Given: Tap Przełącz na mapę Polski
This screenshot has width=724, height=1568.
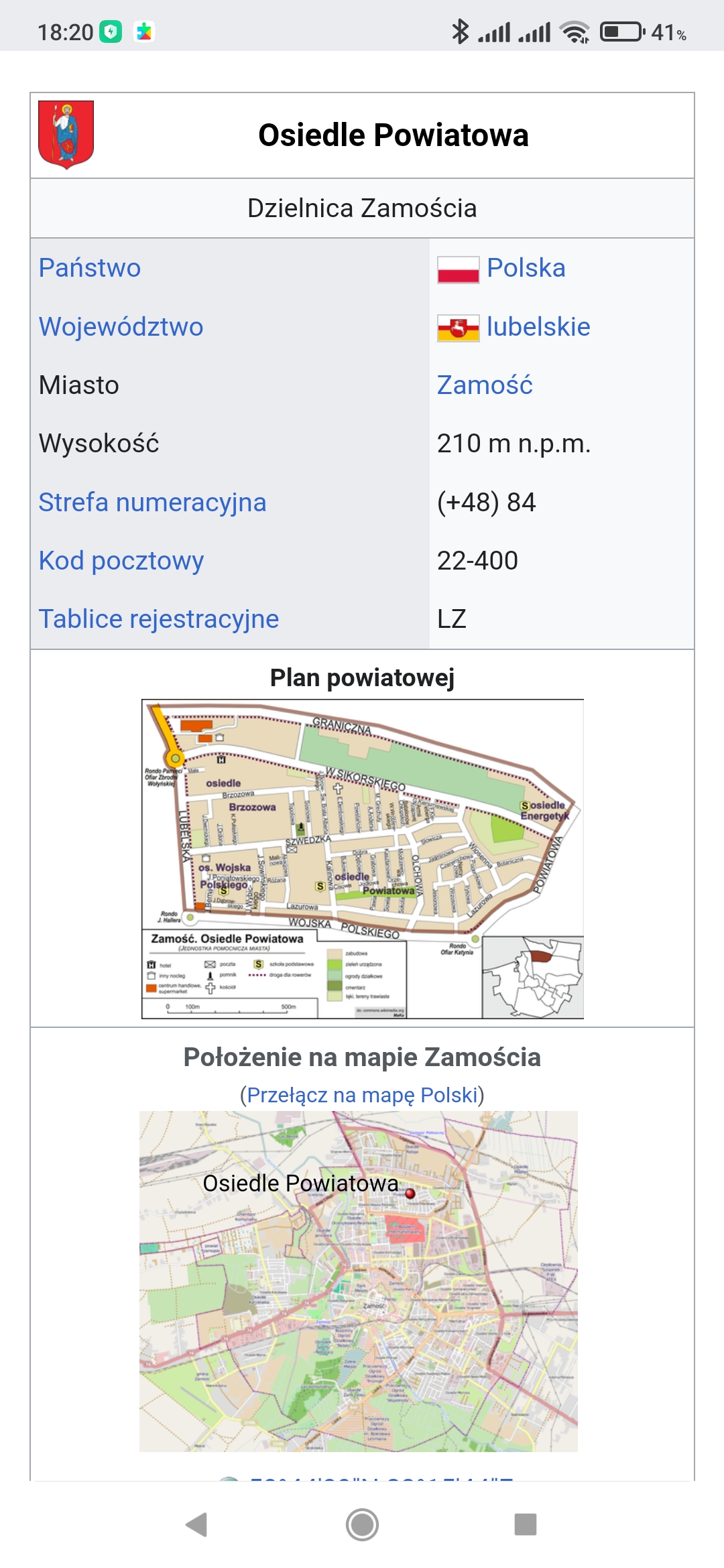Looking at the screenshot, I should click(x=362, y=1095).
